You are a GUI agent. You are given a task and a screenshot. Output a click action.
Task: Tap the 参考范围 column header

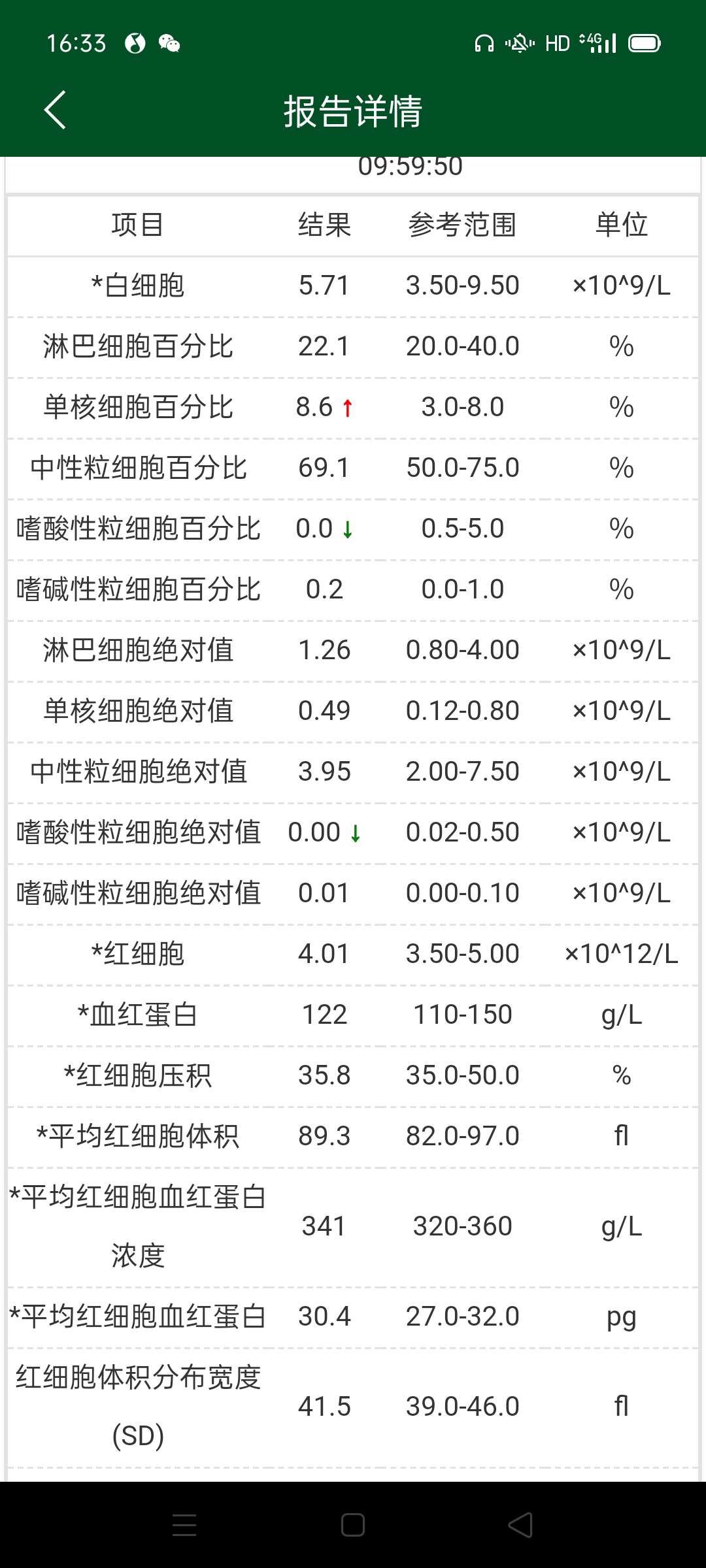coord(462,225)
